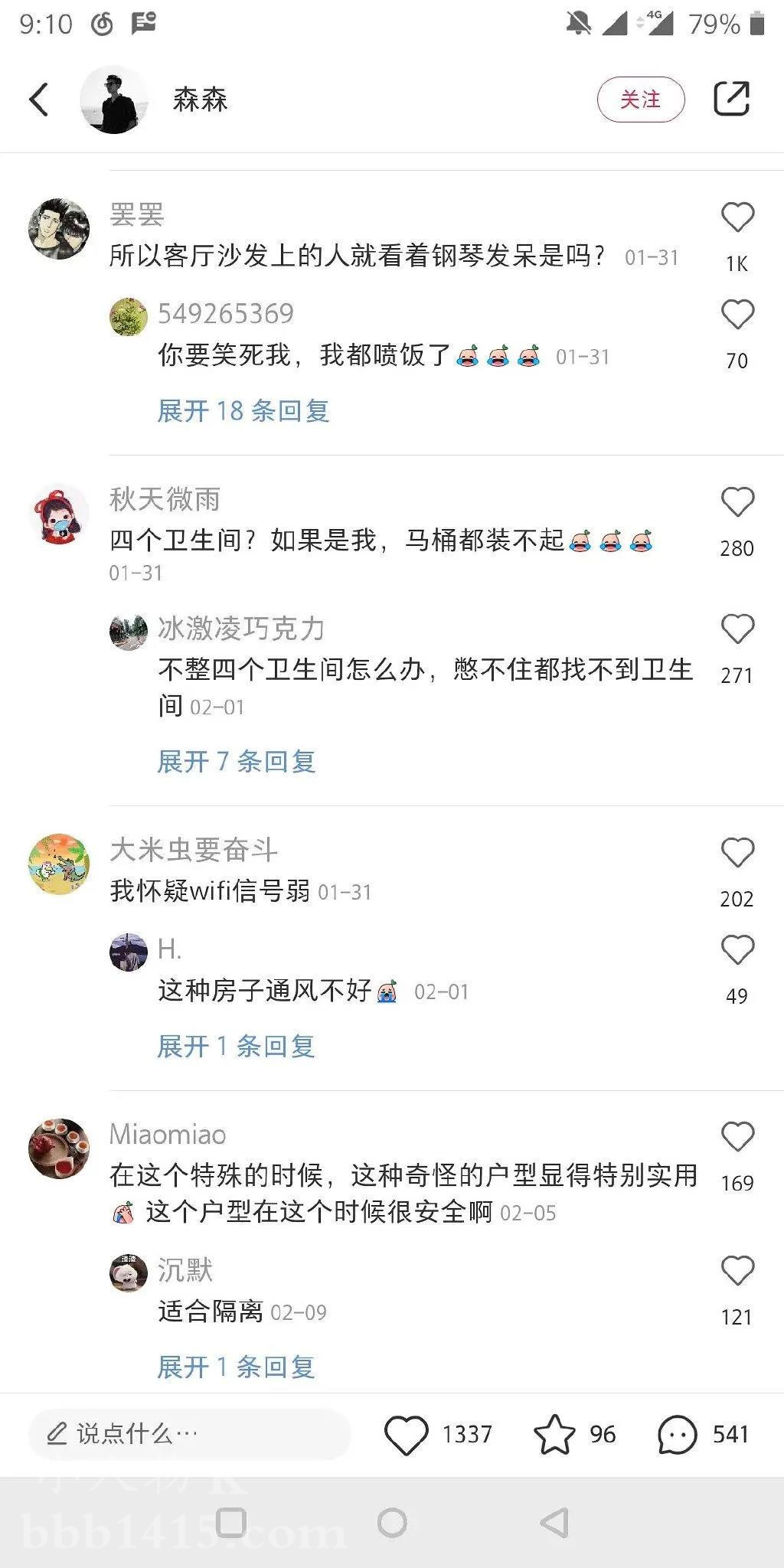784x1568 pixels.
Task: Bookmark the post with the star icon
Action: (554, 1435)
